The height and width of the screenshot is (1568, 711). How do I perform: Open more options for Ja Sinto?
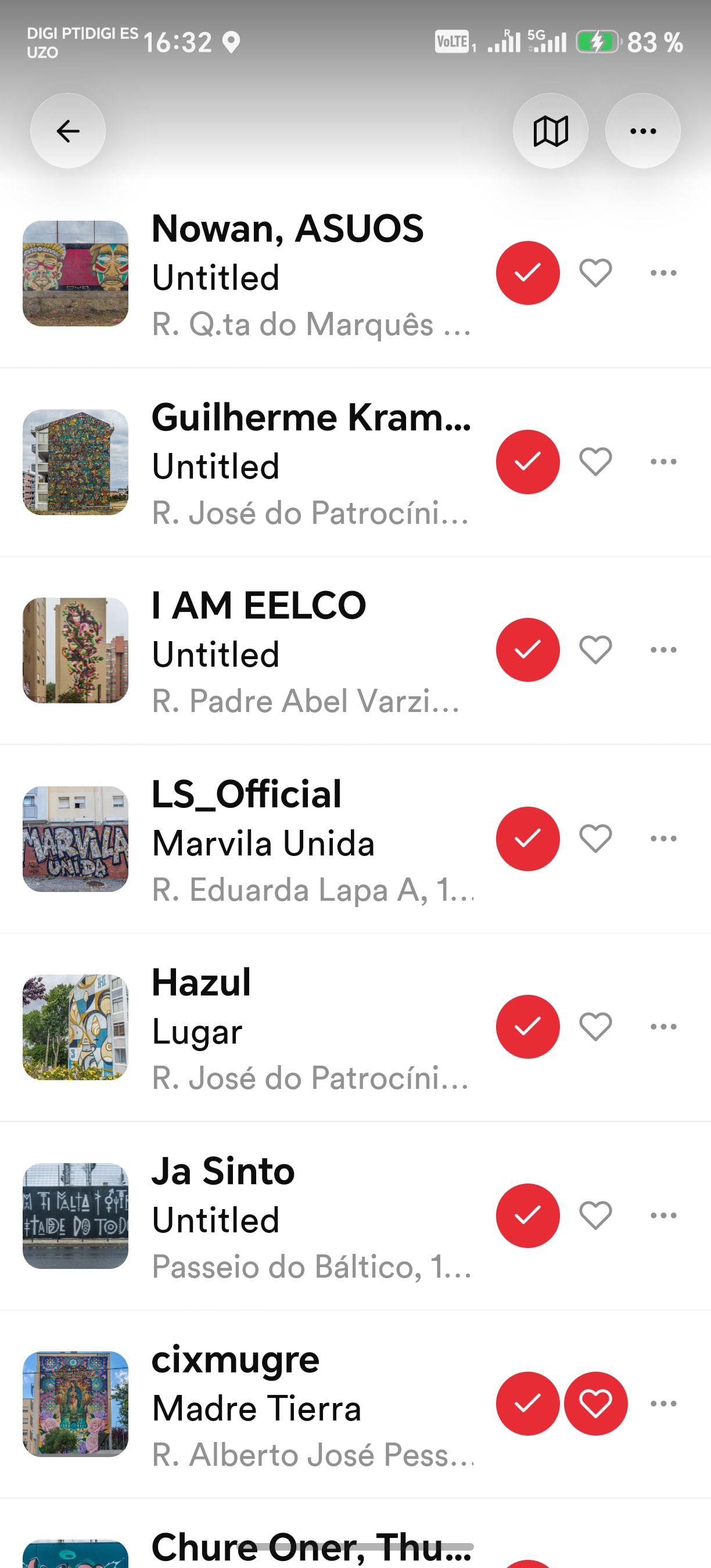[x=663, y=1215]
